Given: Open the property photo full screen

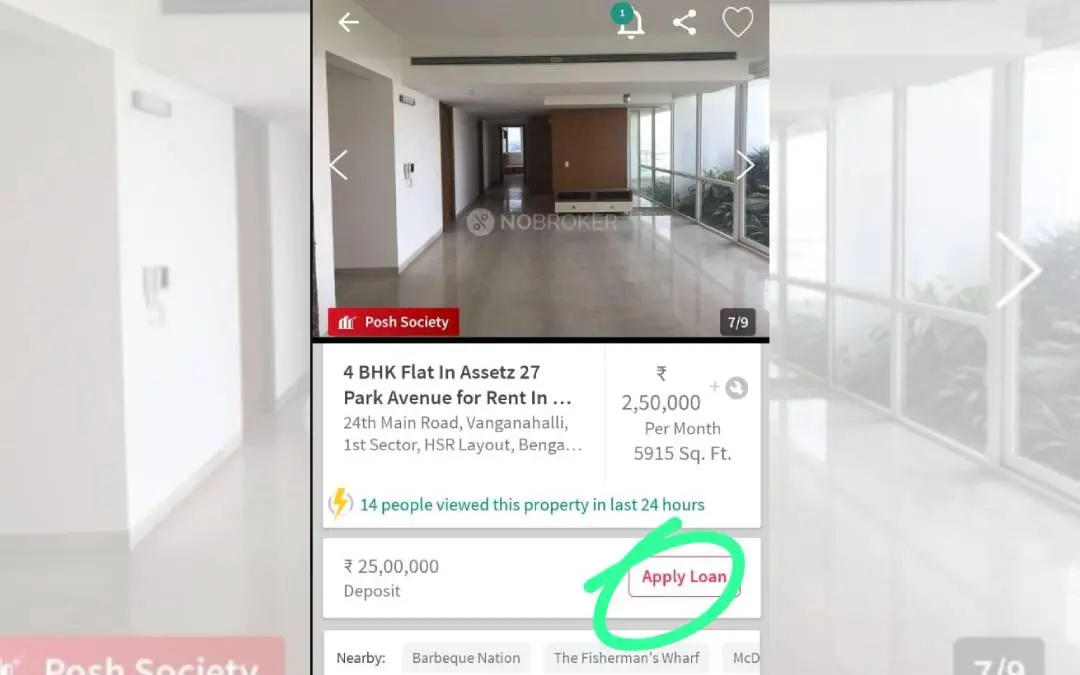Looking at the screenshot, I should [540, 200].
